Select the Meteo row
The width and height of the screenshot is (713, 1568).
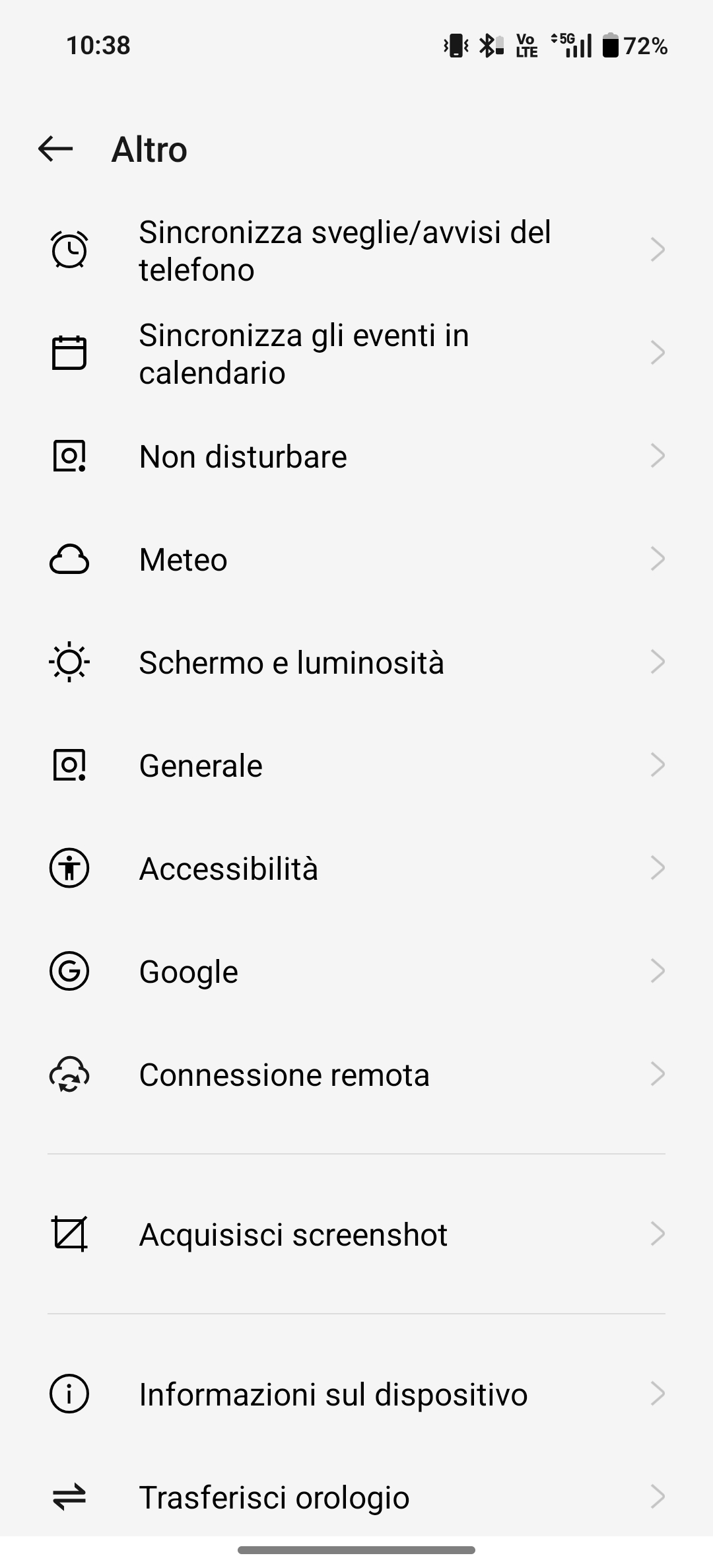356,559
